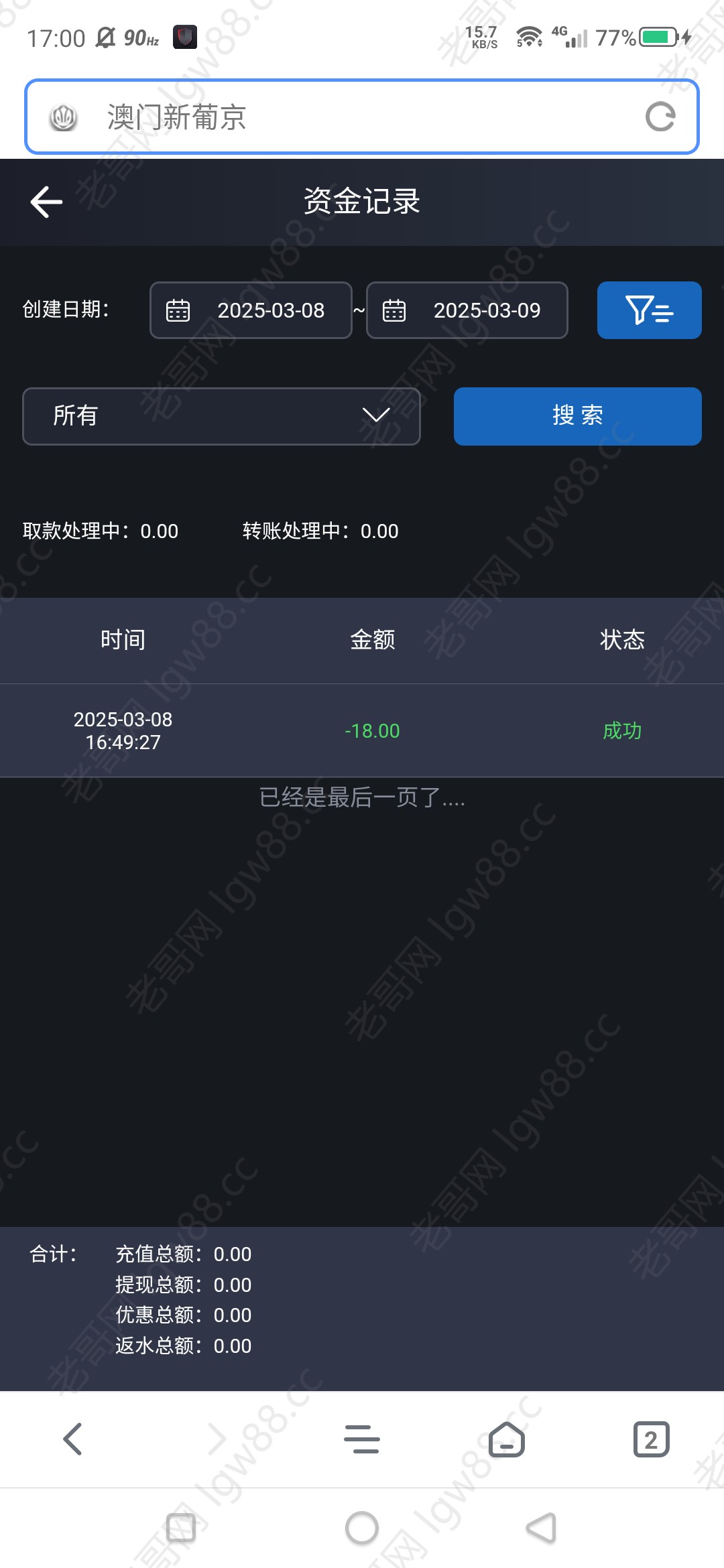
Task: Tap the system home button
Action: point(362,1528)
